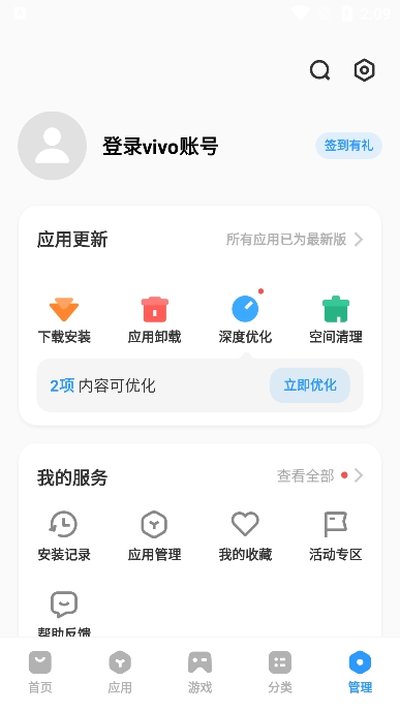Open settings via the hexagon gear icon
This screenshot has width=400, height=712.
click(364, 70)
